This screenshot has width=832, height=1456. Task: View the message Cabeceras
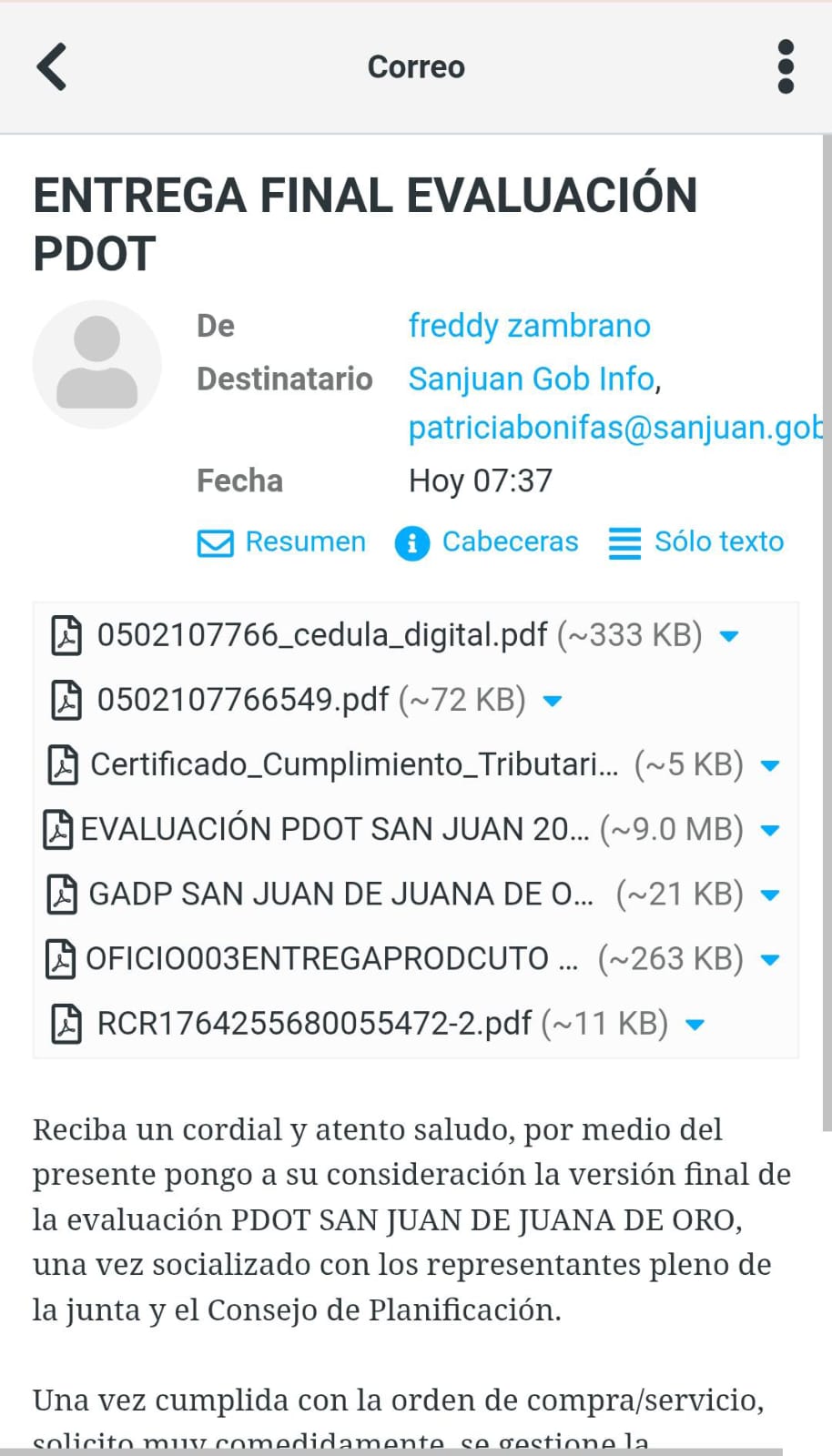487,542
